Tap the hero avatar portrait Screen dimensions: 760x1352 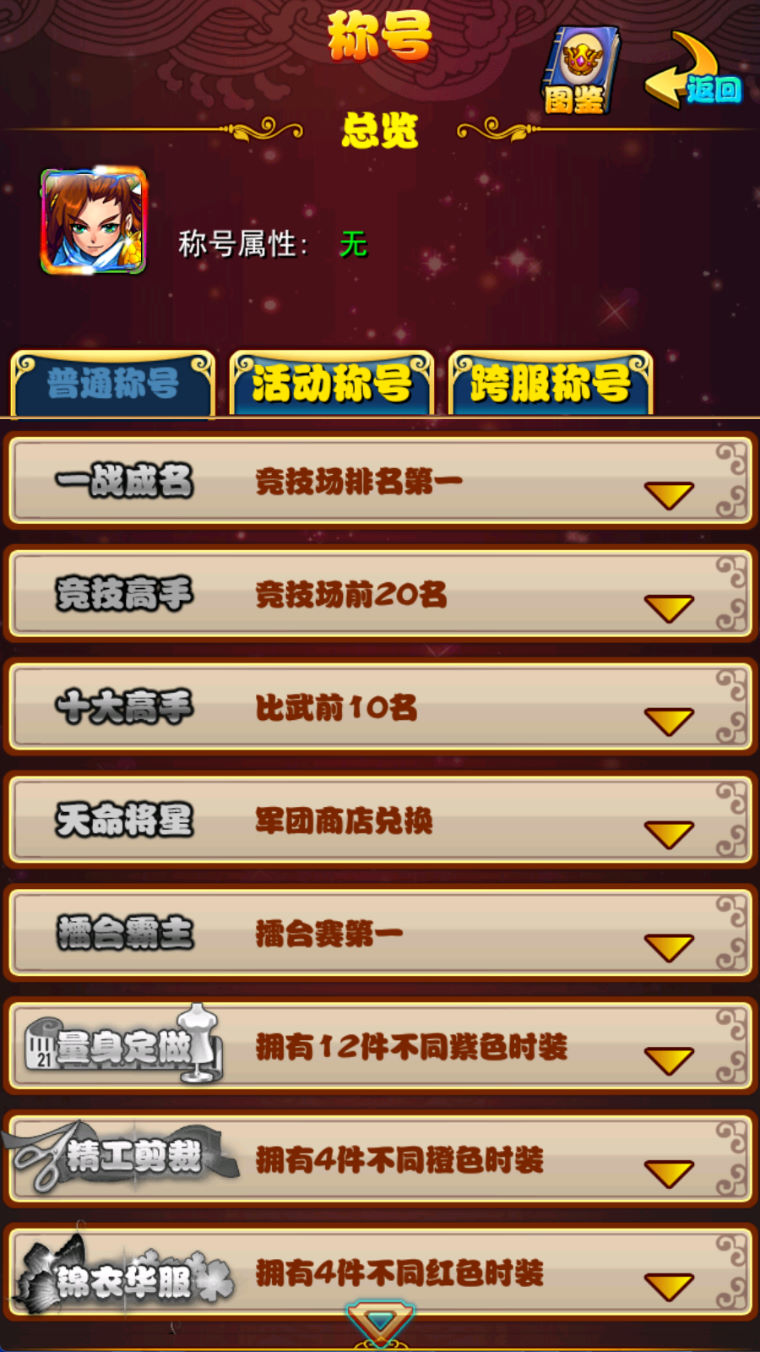[x=94, y=222]
